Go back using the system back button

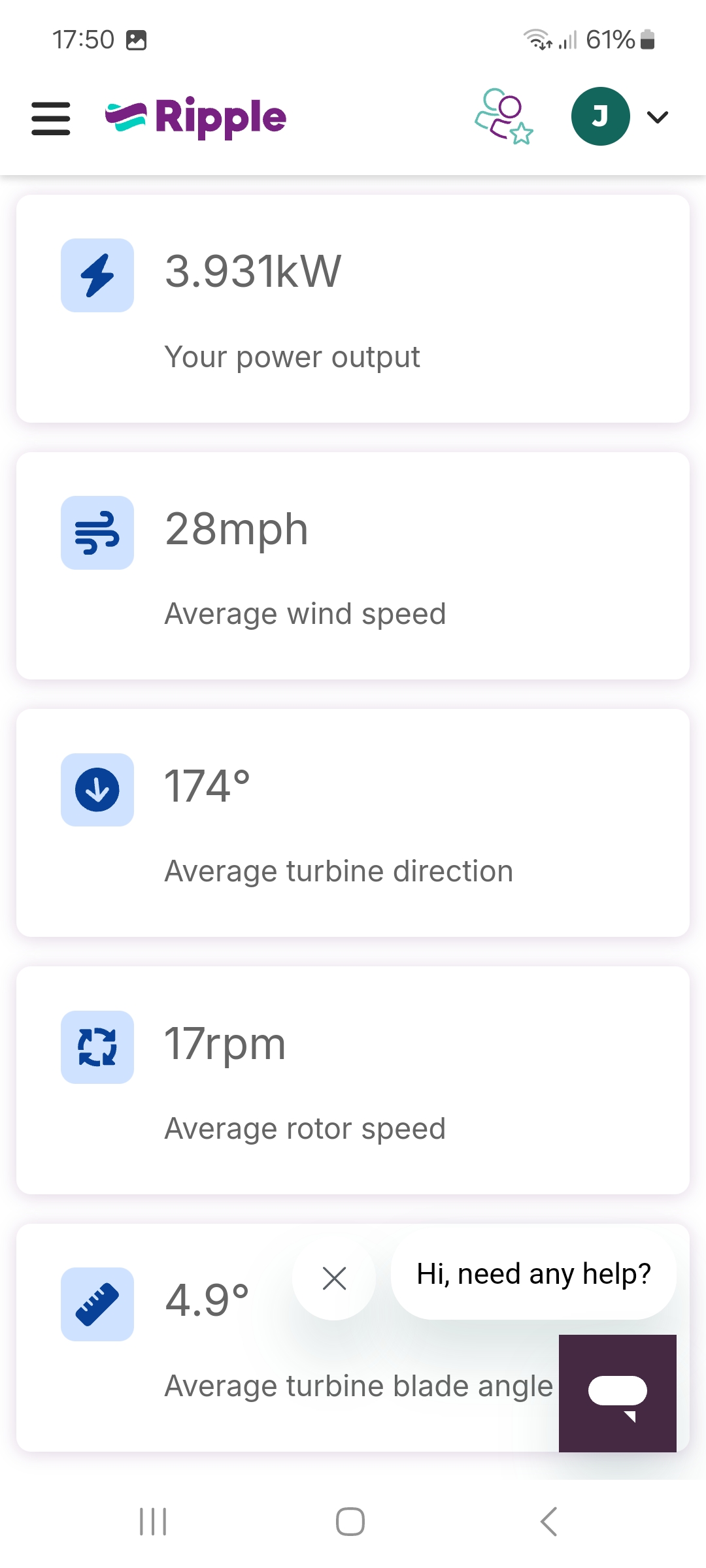click(549, 1522)
